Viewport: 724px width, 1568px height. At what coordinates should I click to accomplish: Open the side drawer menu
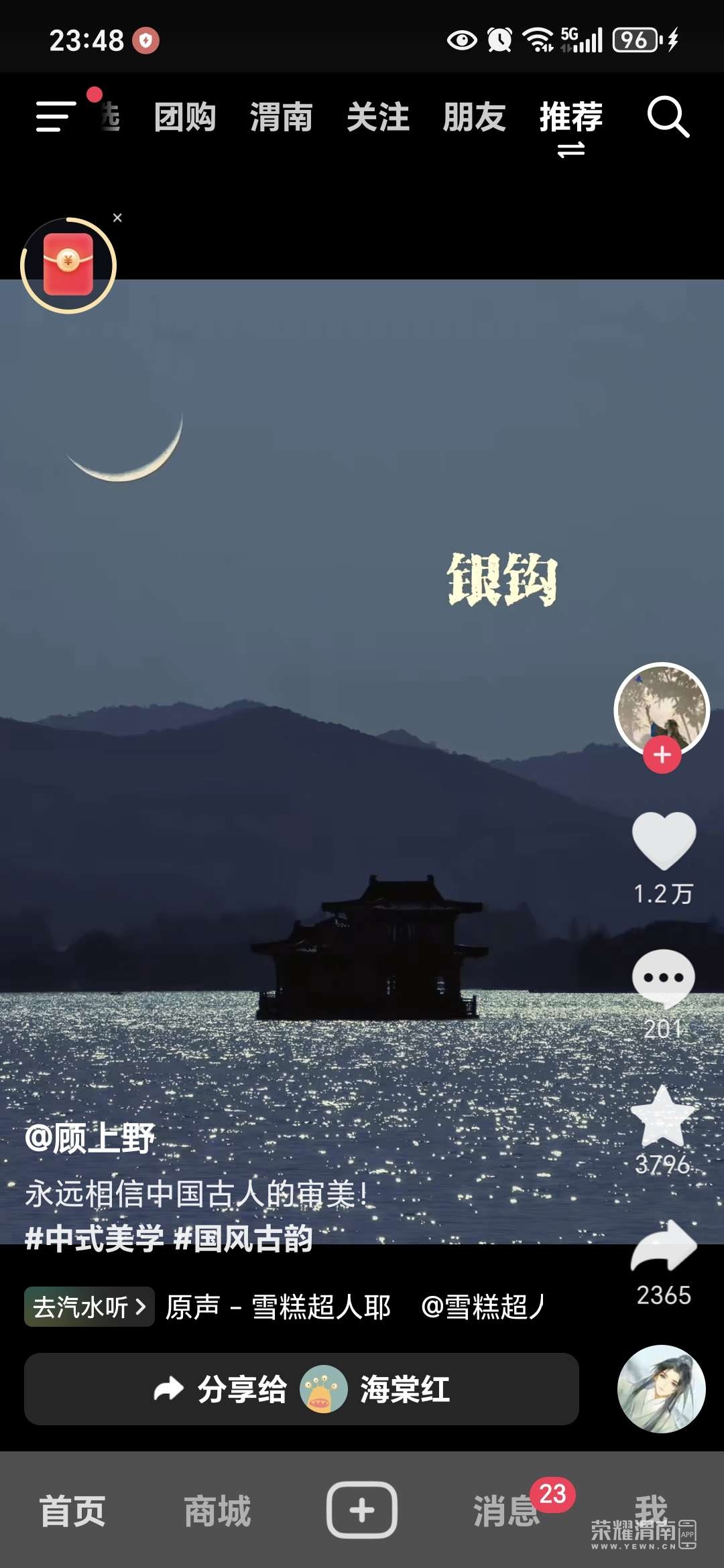(55, 117)
